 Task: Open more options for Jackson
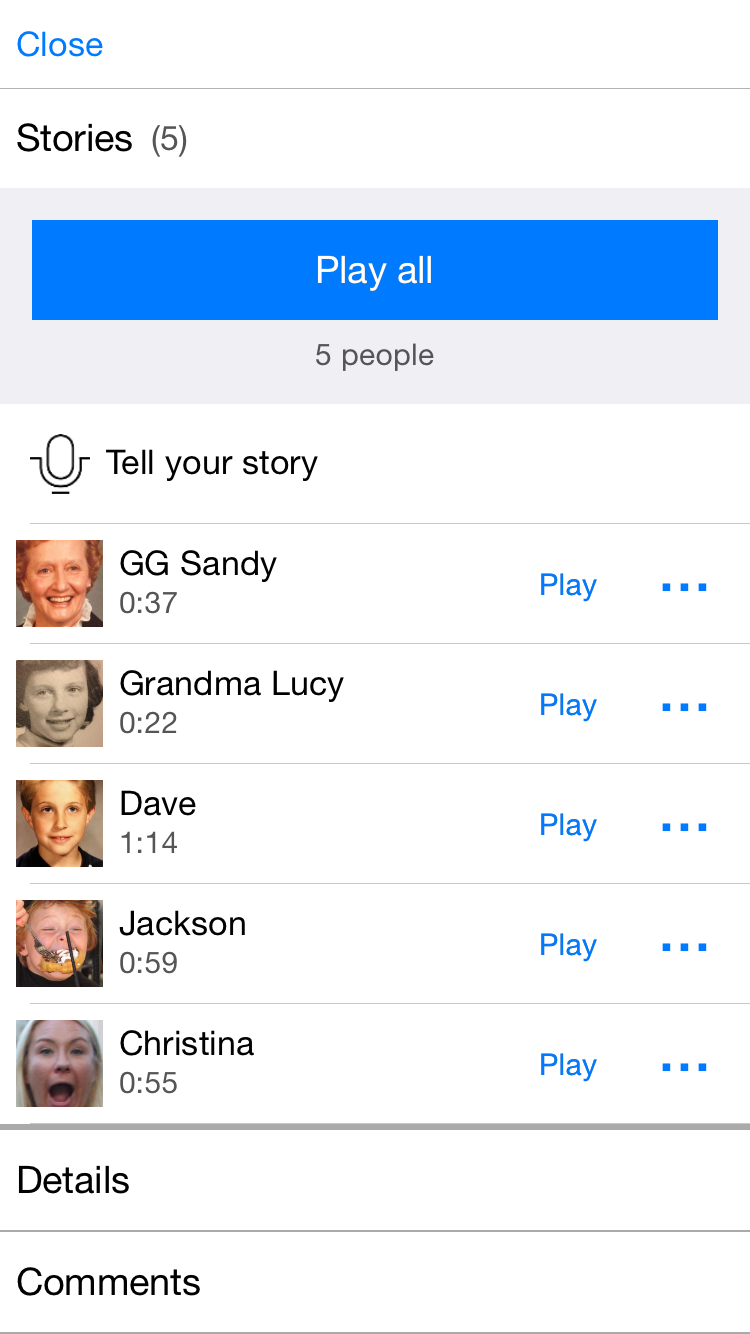click(685, 946)
